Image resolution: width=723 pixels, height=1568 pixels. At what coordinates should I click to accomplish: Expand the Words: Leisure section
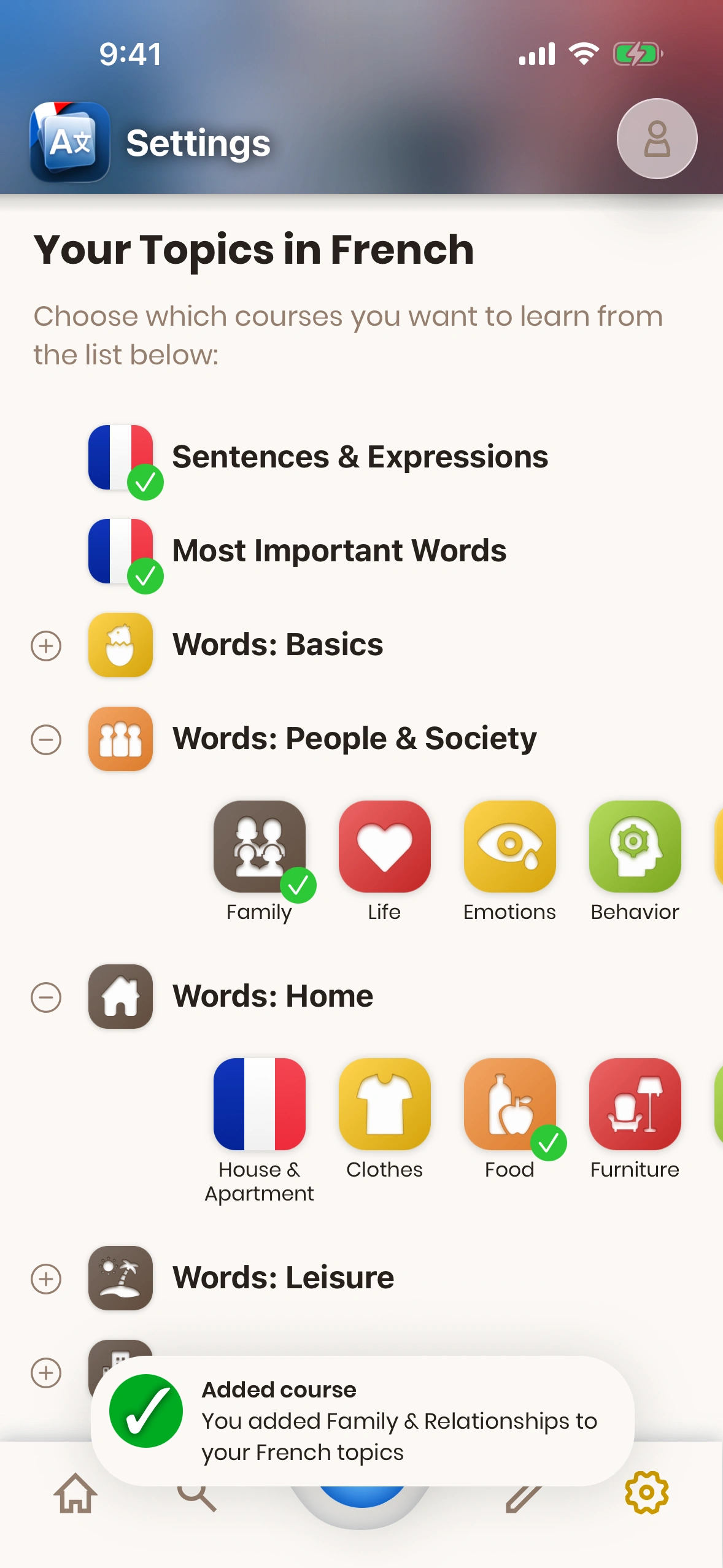pyautogui.click(x=46, y=1279)
